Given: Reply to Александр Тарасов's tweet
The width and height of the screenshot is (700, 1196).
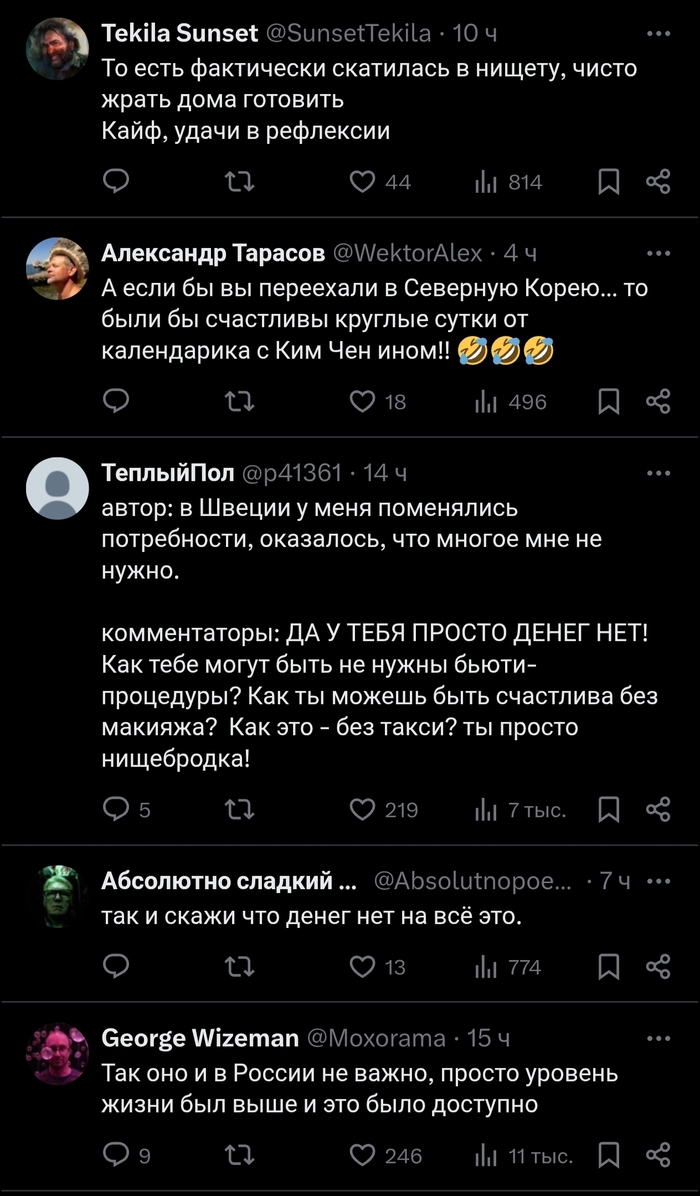Looking at the screenshot, I should click(117, 401).
